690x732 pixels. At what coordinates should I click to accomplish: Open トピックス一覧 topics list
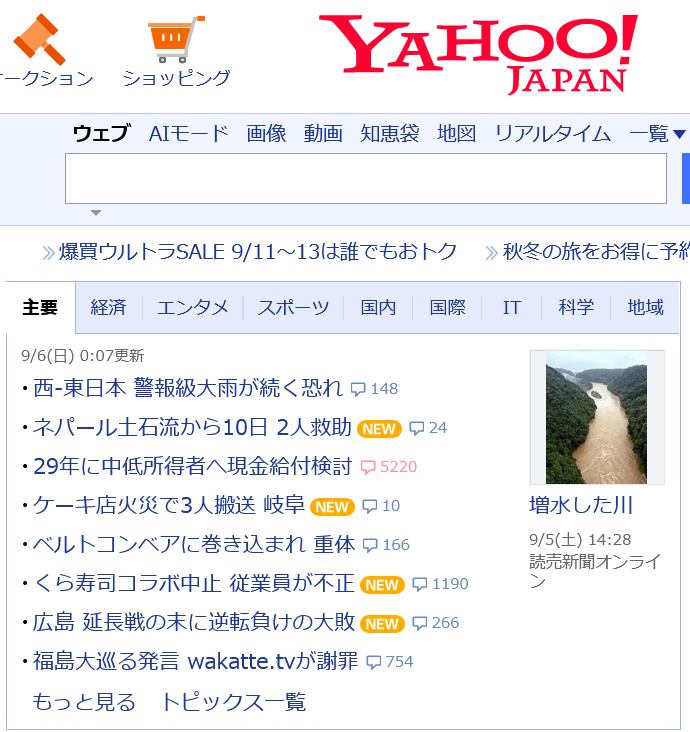(233, 702)
